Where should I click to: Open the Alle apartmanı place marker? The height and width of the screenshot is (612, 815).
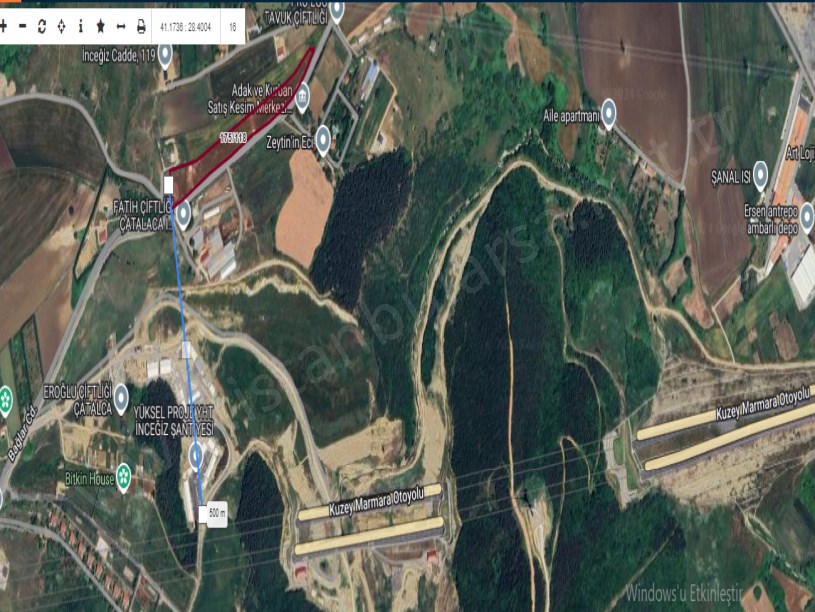click(x=609, y=113)
